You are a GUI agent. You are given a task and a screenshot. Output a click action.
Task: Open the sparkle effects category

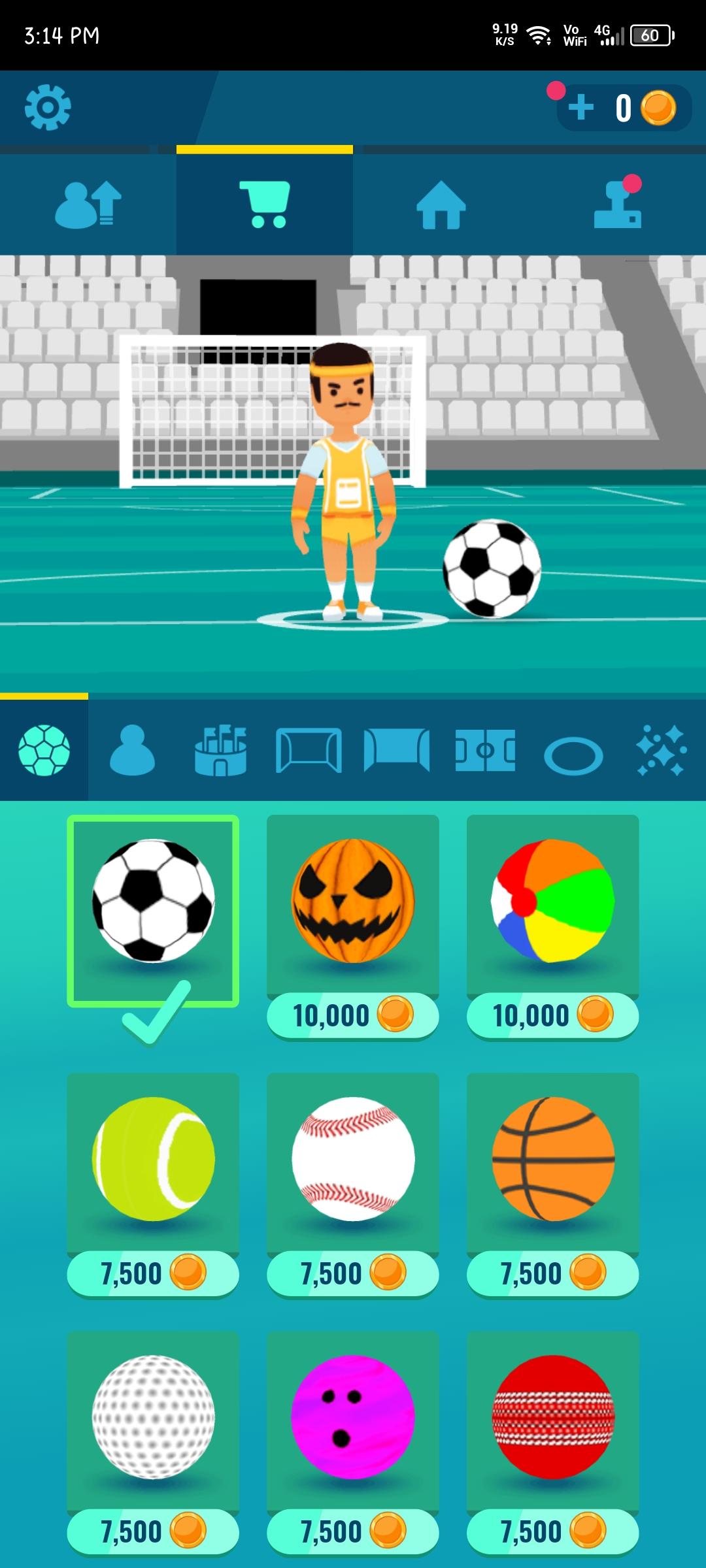[x=661, y=751]
